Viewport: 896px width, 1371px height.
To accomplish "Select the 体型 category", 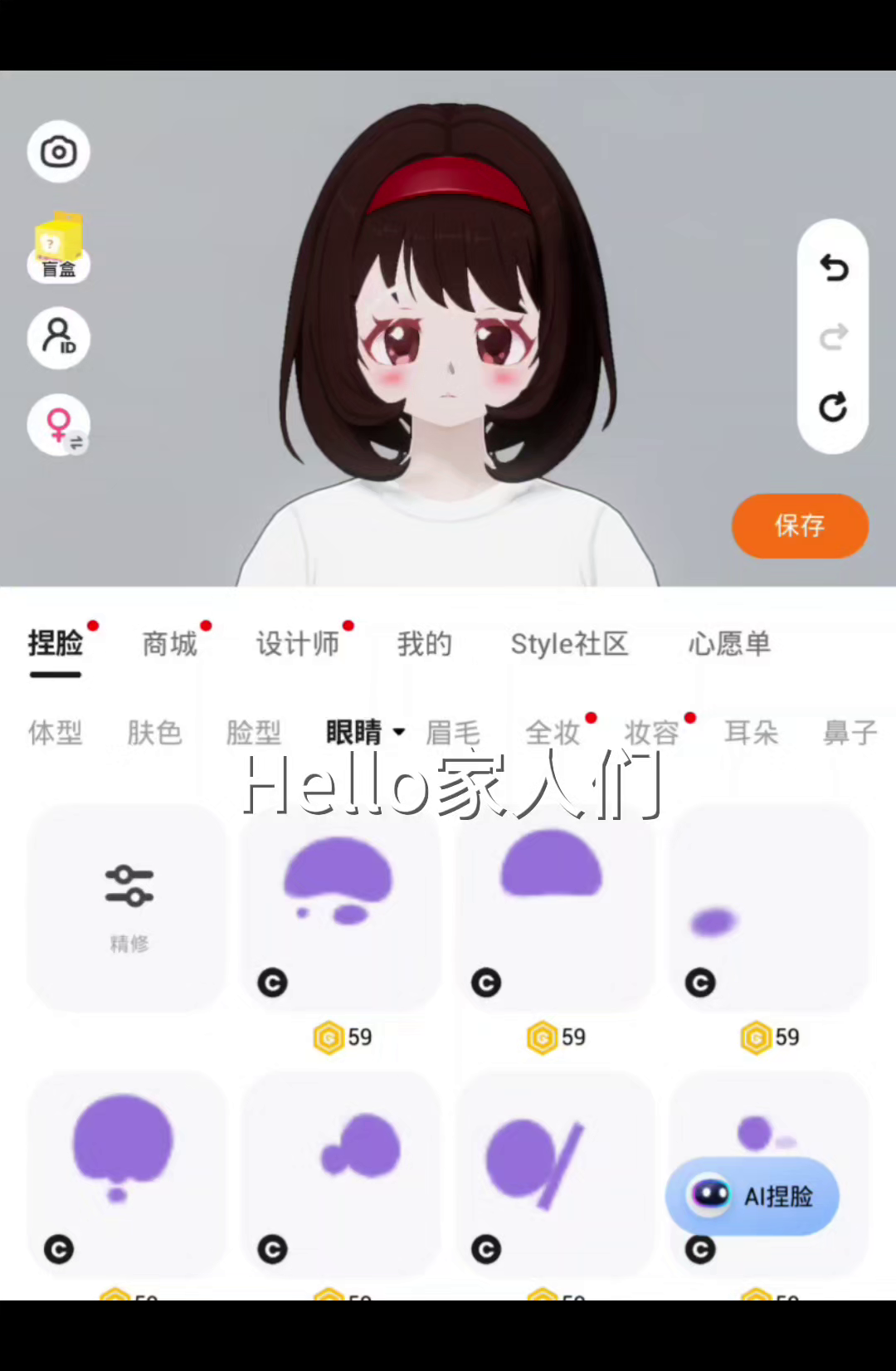I will pos(56,733).
